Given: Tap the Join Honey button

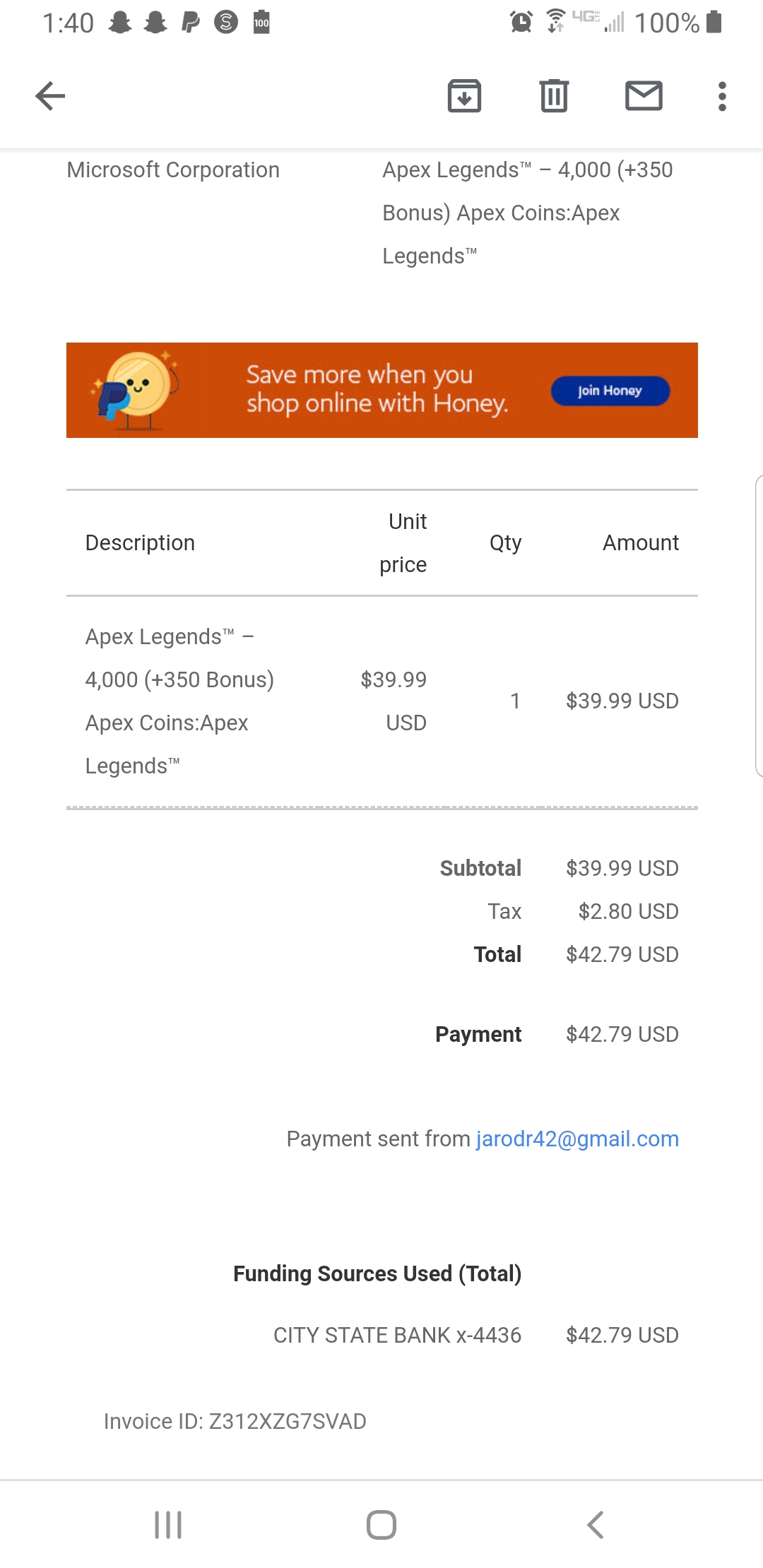Looking at the screenshot, I should [x=610, y=391].
